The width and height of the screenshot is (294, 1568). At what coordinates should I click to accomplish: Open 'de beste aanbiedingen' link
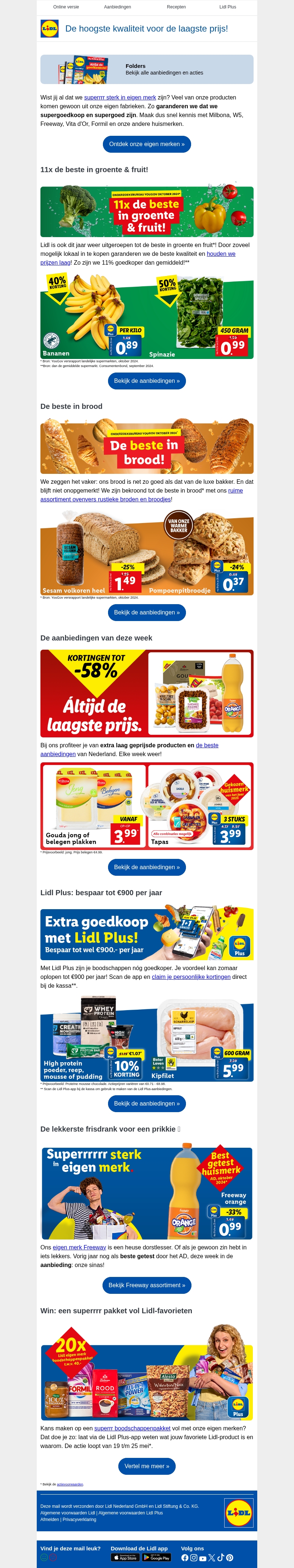point(207,745)
